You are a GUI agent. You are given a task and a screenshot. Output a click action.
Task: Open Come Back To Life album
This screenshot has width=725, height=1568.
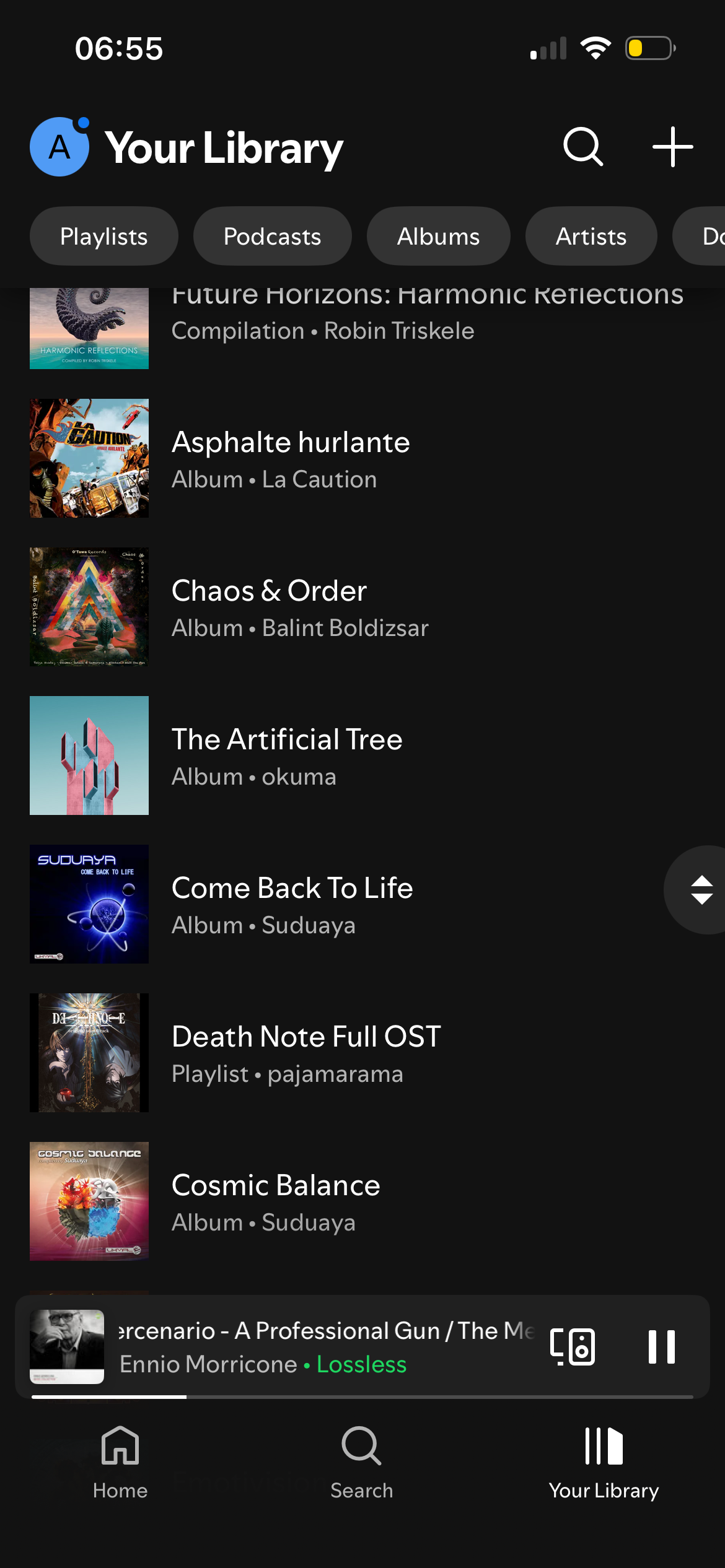click(x=292, y=905)
